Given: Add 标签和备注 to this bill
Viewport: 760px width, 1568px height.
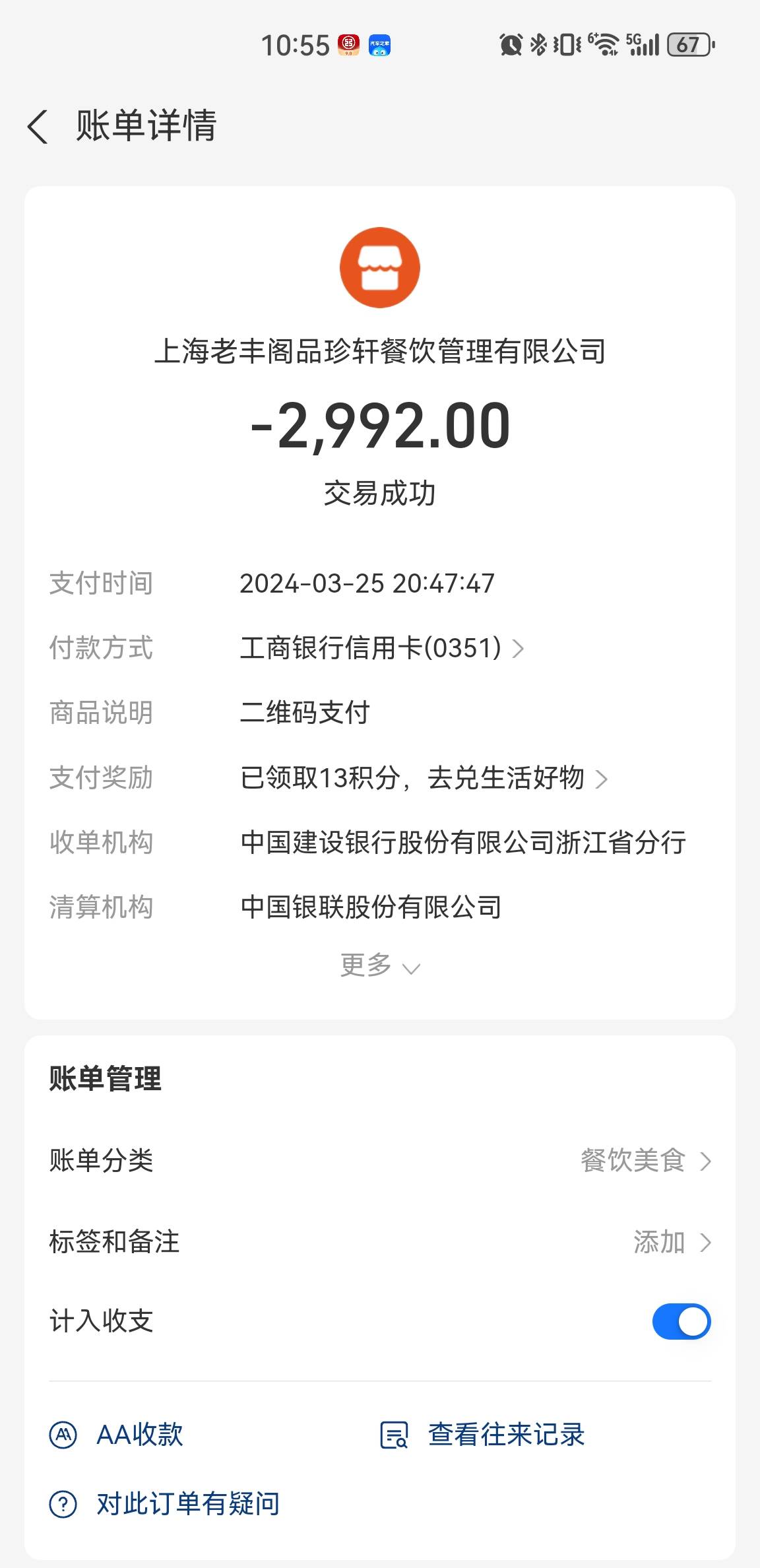Looking at the screenshot, I should [380, 1241].
